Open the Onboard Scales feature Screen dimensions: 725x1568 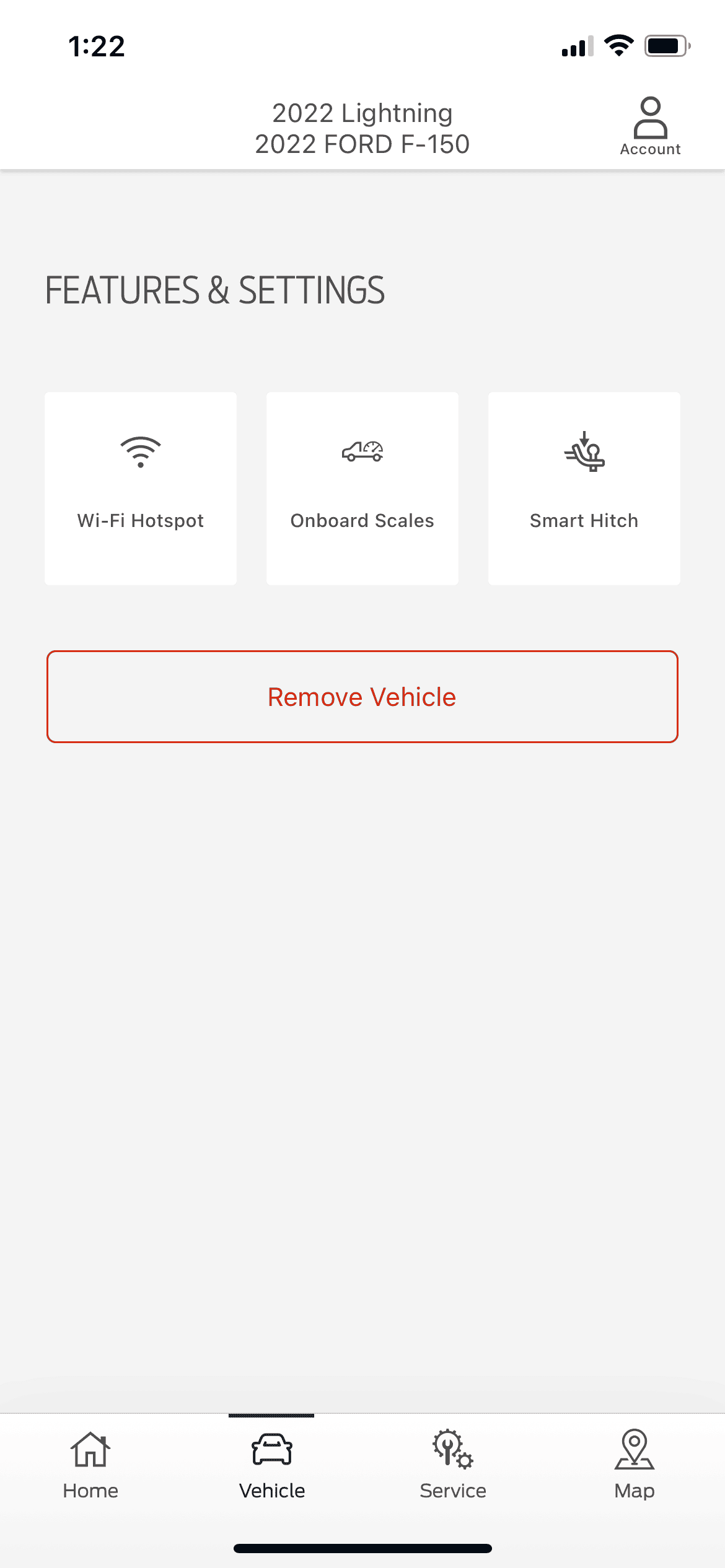(x=362, y=488)
